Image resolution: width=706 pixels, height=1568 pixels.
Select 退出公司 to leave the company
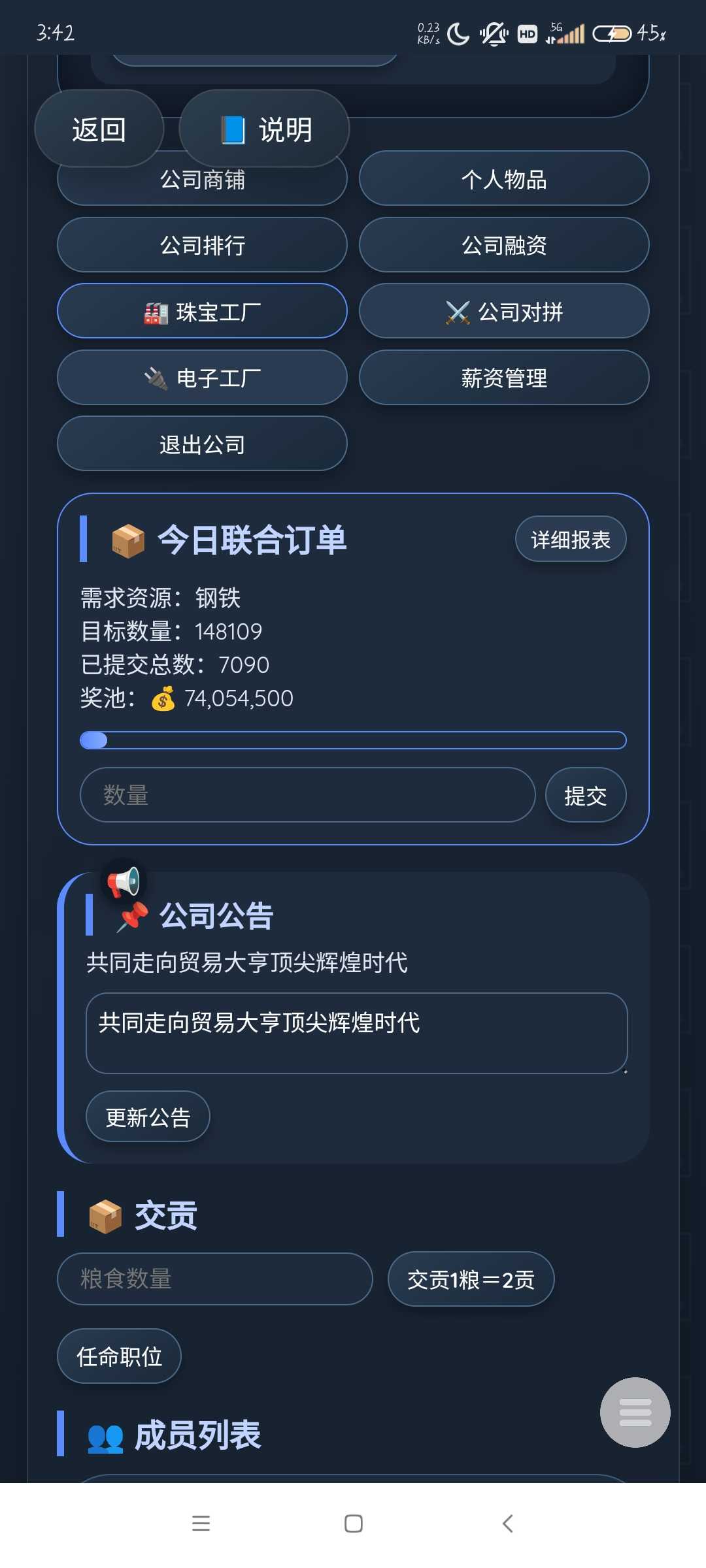[x=202, y=444]
